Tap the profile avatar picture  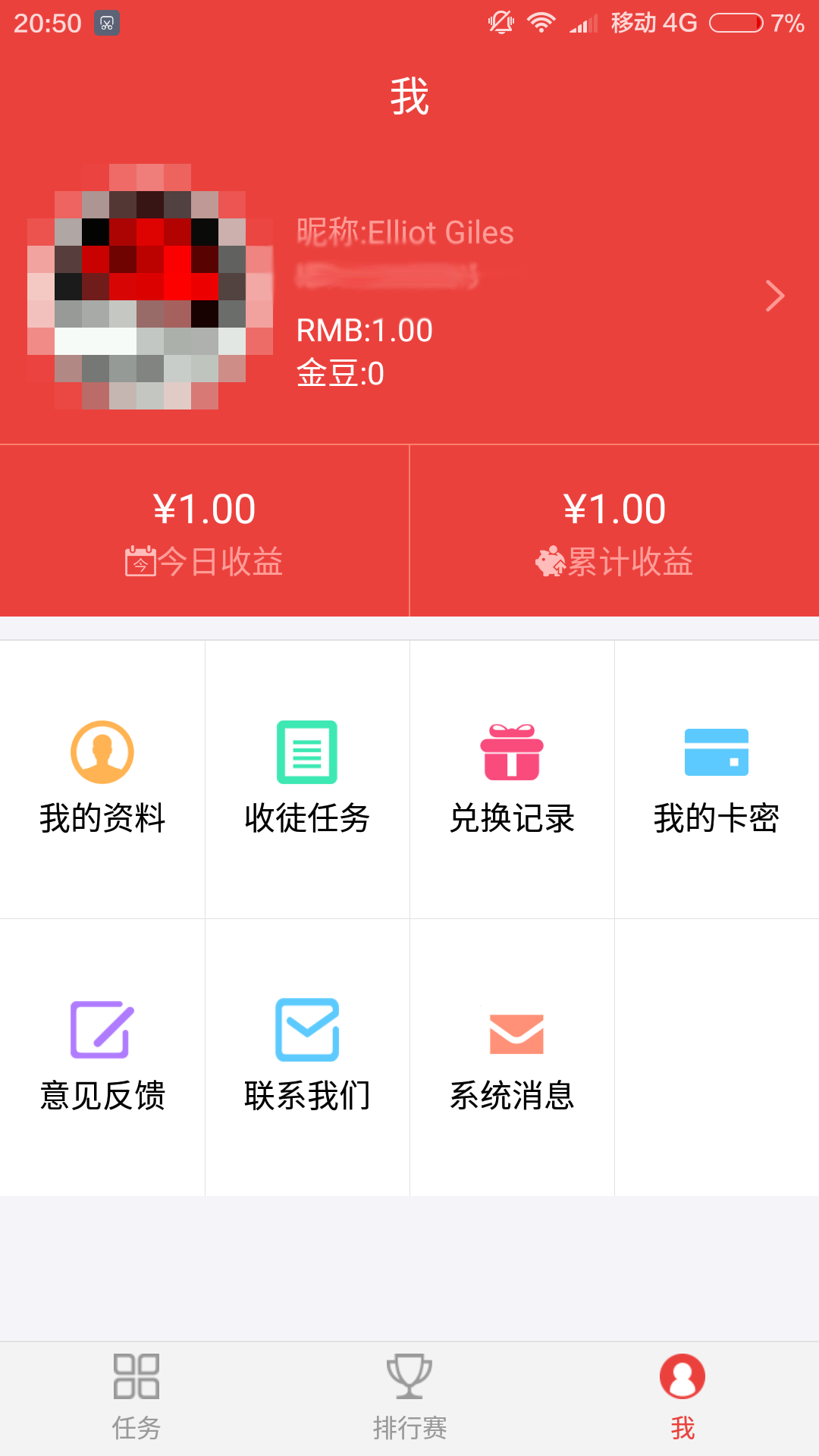(x=150, y=287)
